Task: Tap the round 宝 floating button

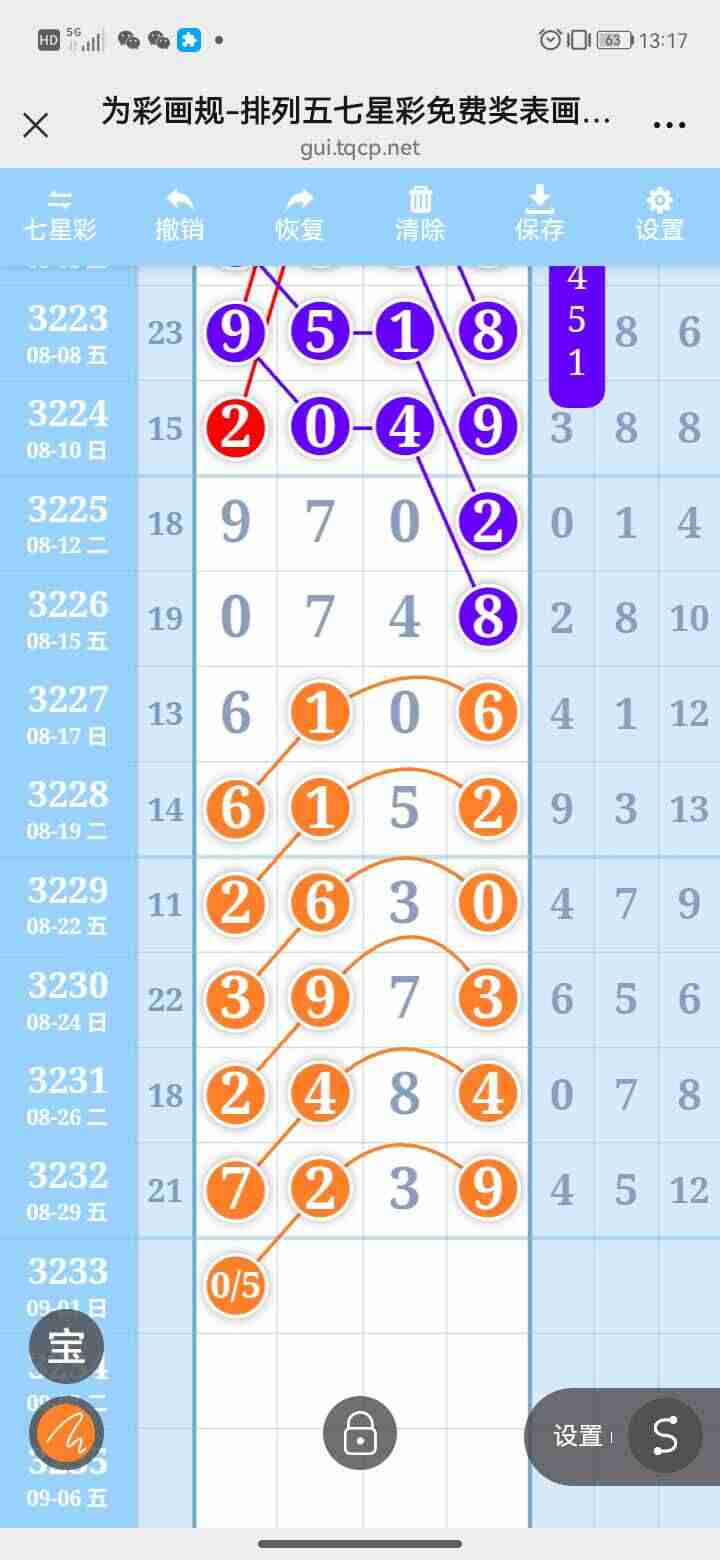Action: pos(66,1346)
